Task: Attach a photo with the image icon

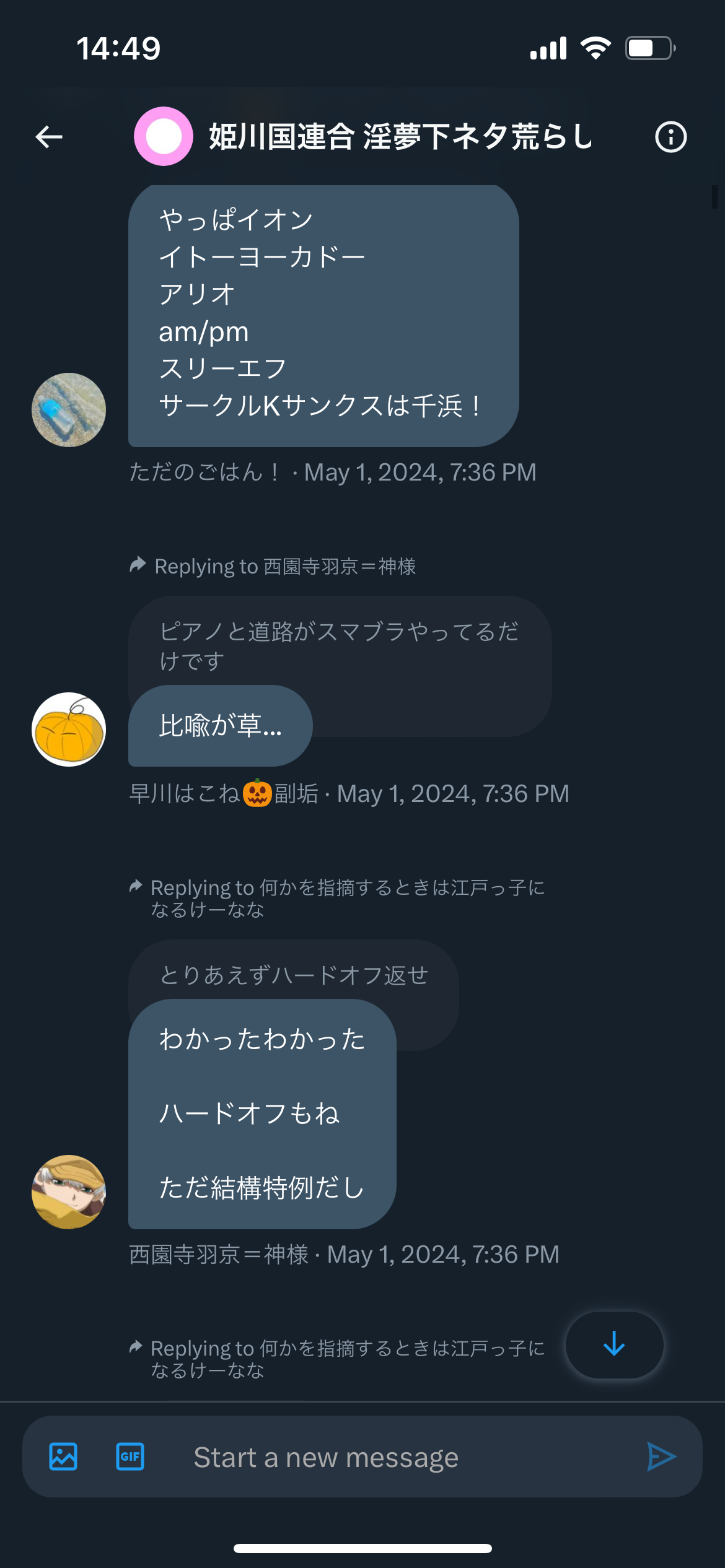Action: [63, 1457]
